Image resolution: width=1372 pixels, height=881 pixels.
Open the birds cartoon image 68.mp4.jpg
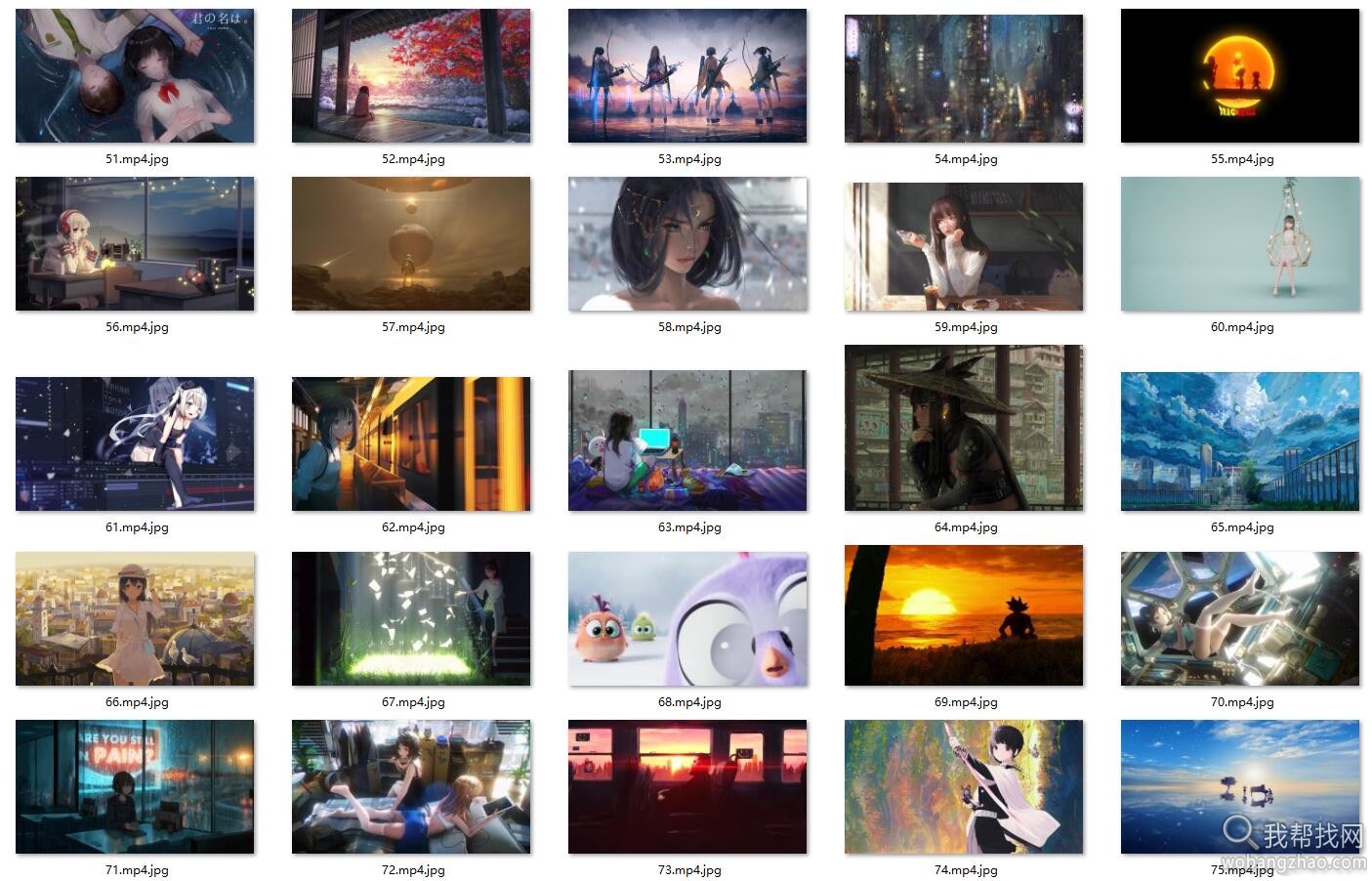pos(687,619)
